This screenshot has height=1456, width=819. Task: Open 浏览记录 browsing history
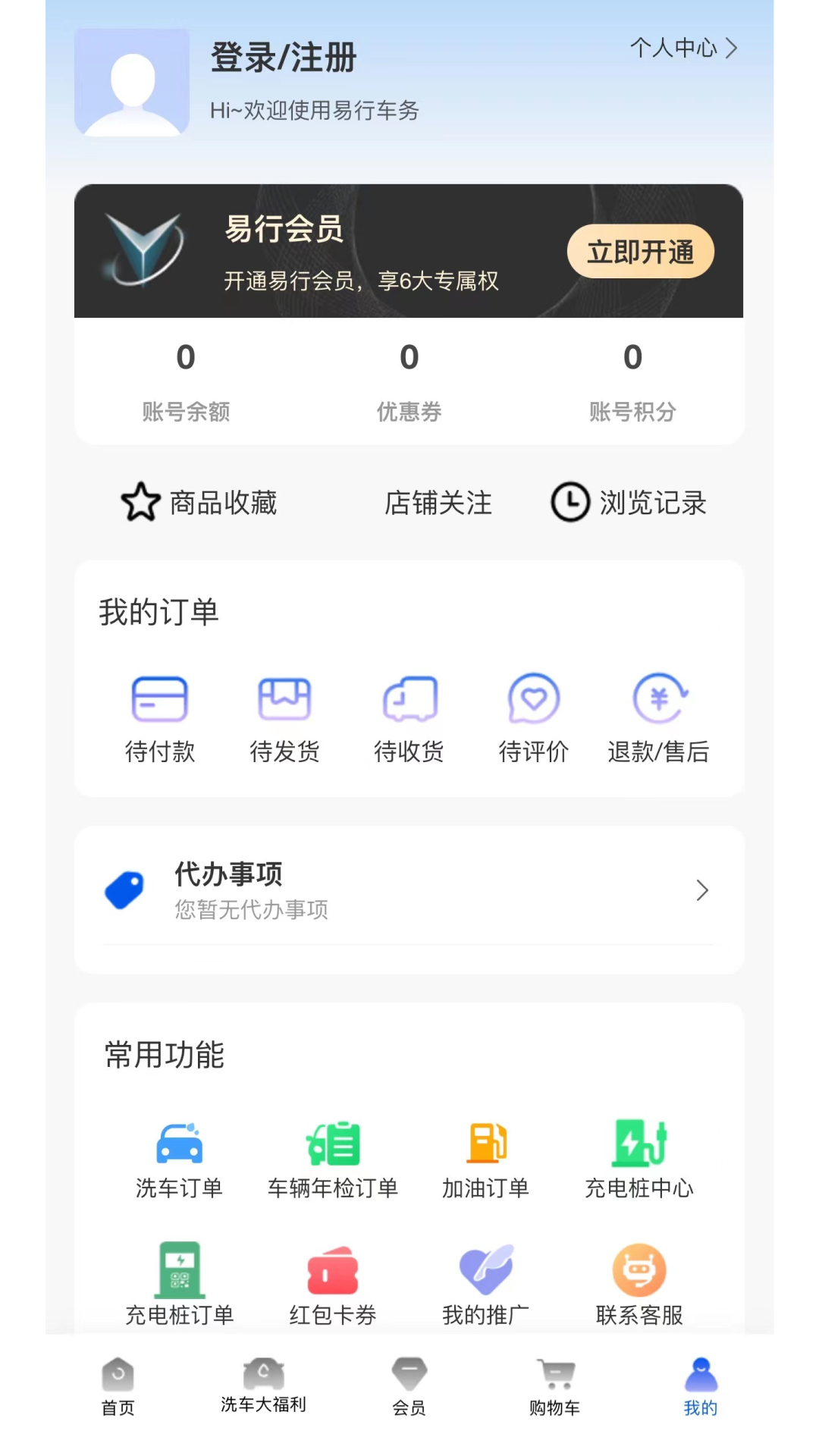tap(629, 502)
